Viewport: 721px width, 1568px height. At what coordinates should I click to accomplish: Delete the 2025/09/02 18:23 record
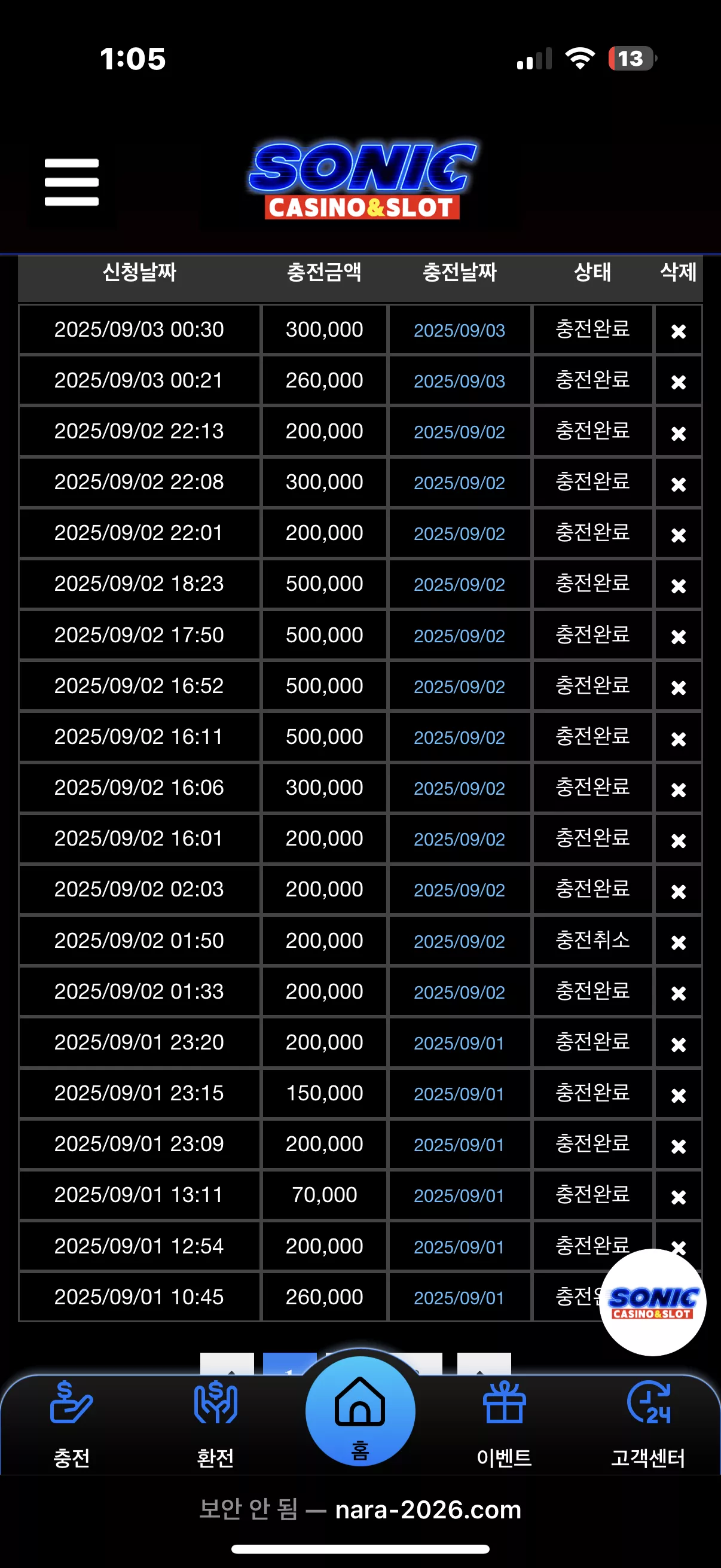679,585
